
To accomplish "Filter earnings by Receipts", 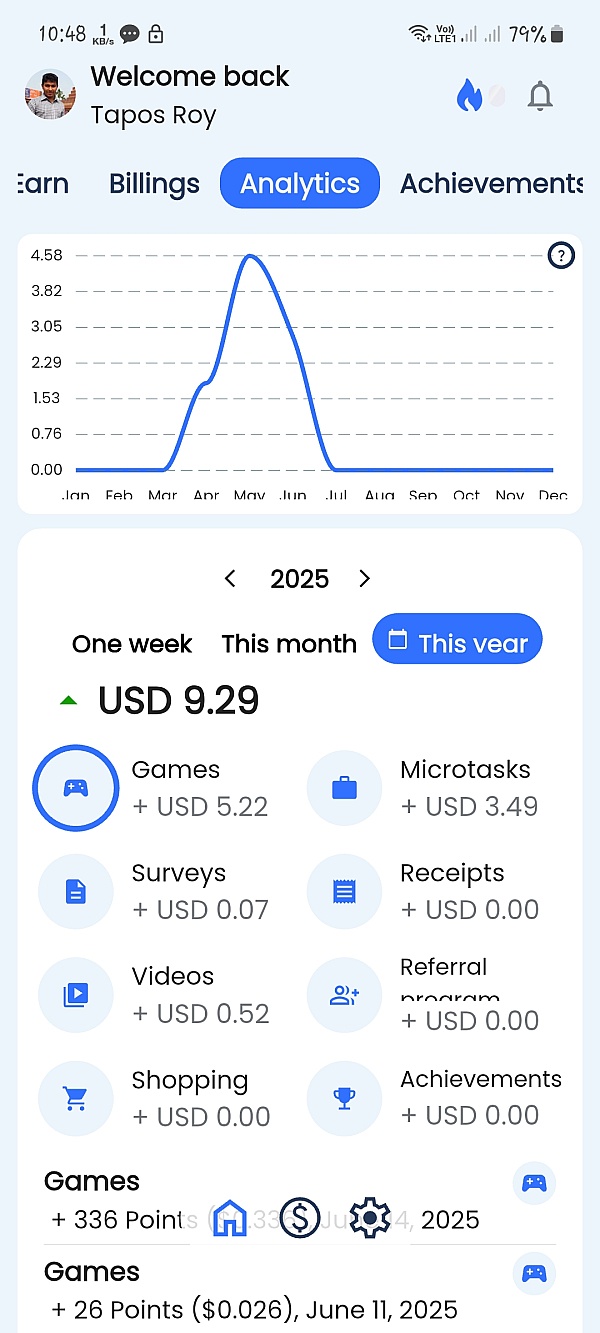I will [344, 892].
